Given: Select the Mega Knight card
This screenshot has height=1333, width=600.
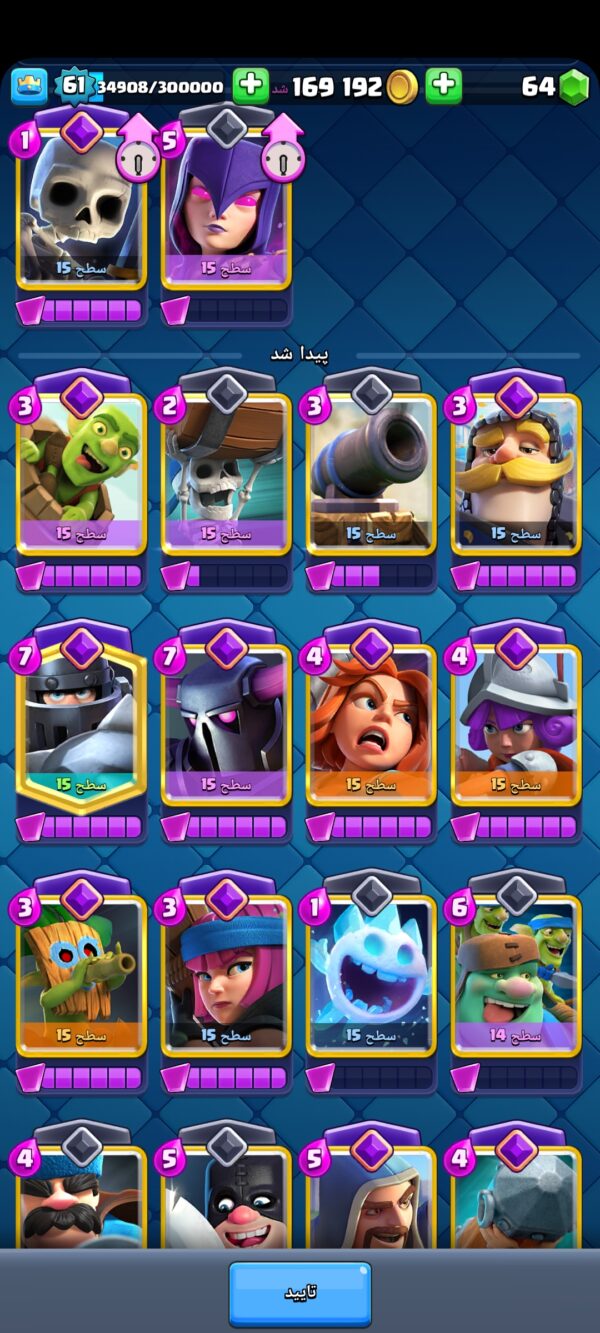Looking at the screenshot, I should tap(81, 730).
